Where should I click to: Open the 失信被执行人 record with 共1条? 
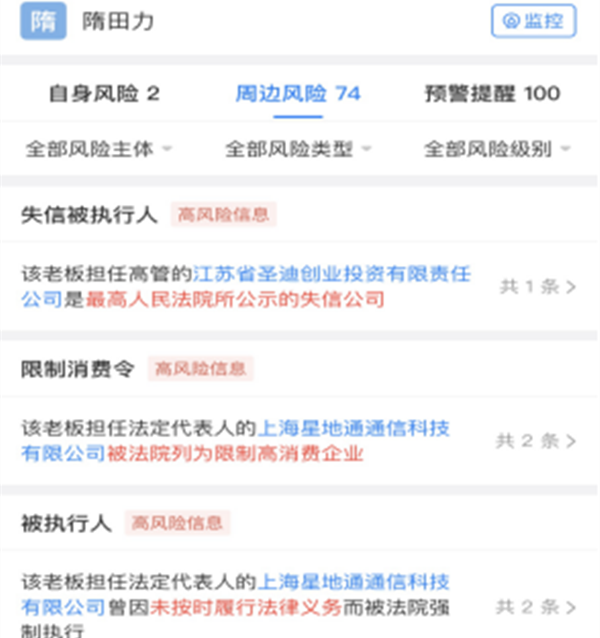[538, 287]
